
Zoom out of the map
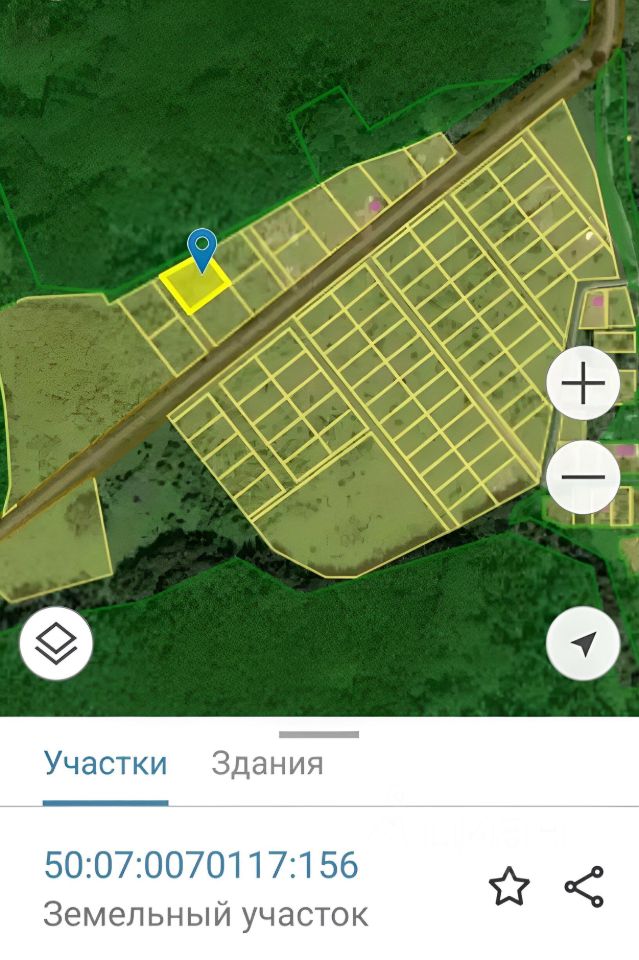(x=583, y=476)
